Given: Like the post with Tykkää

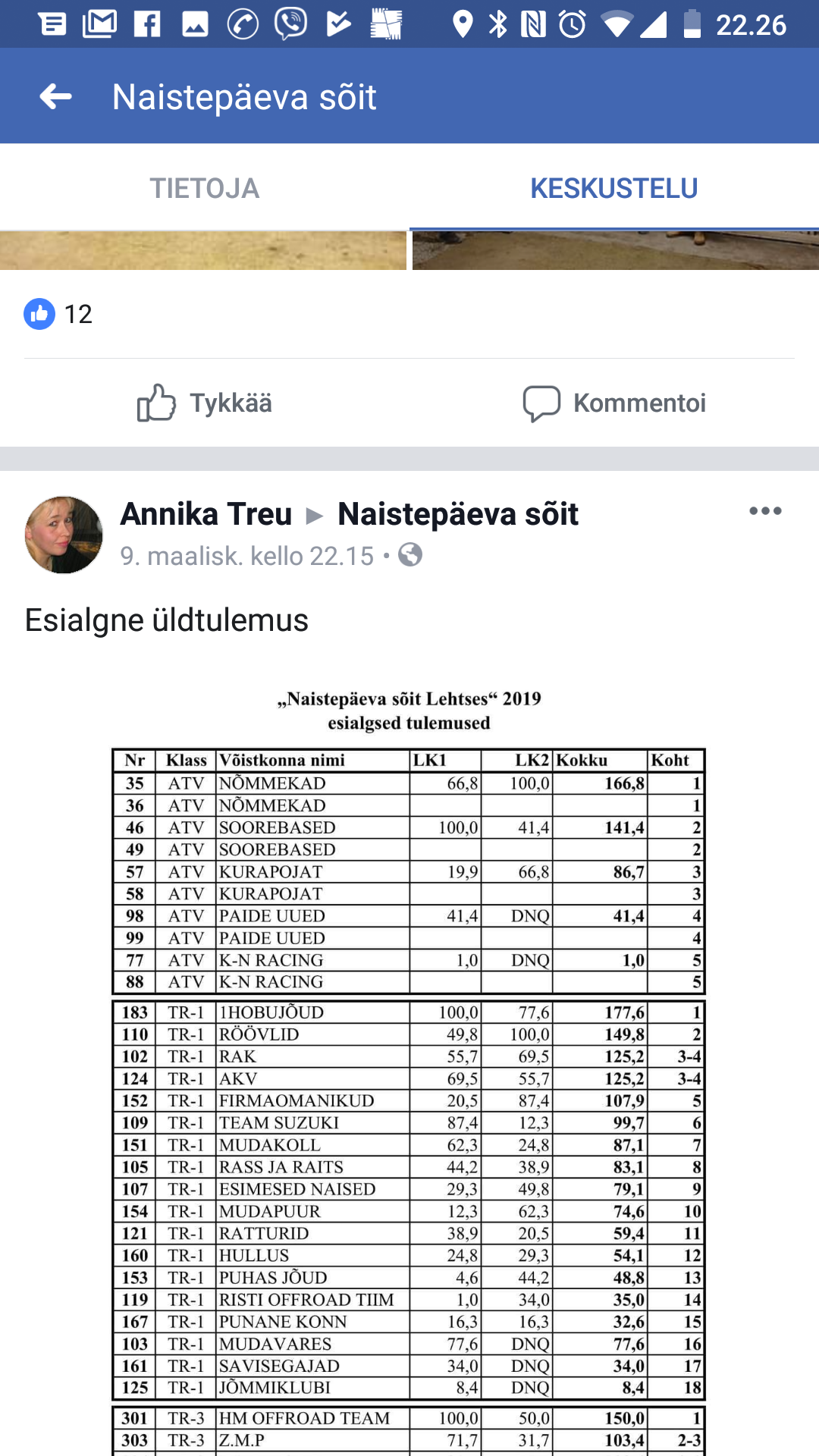Looking at the screenshot, I should (x=205, y=403).
